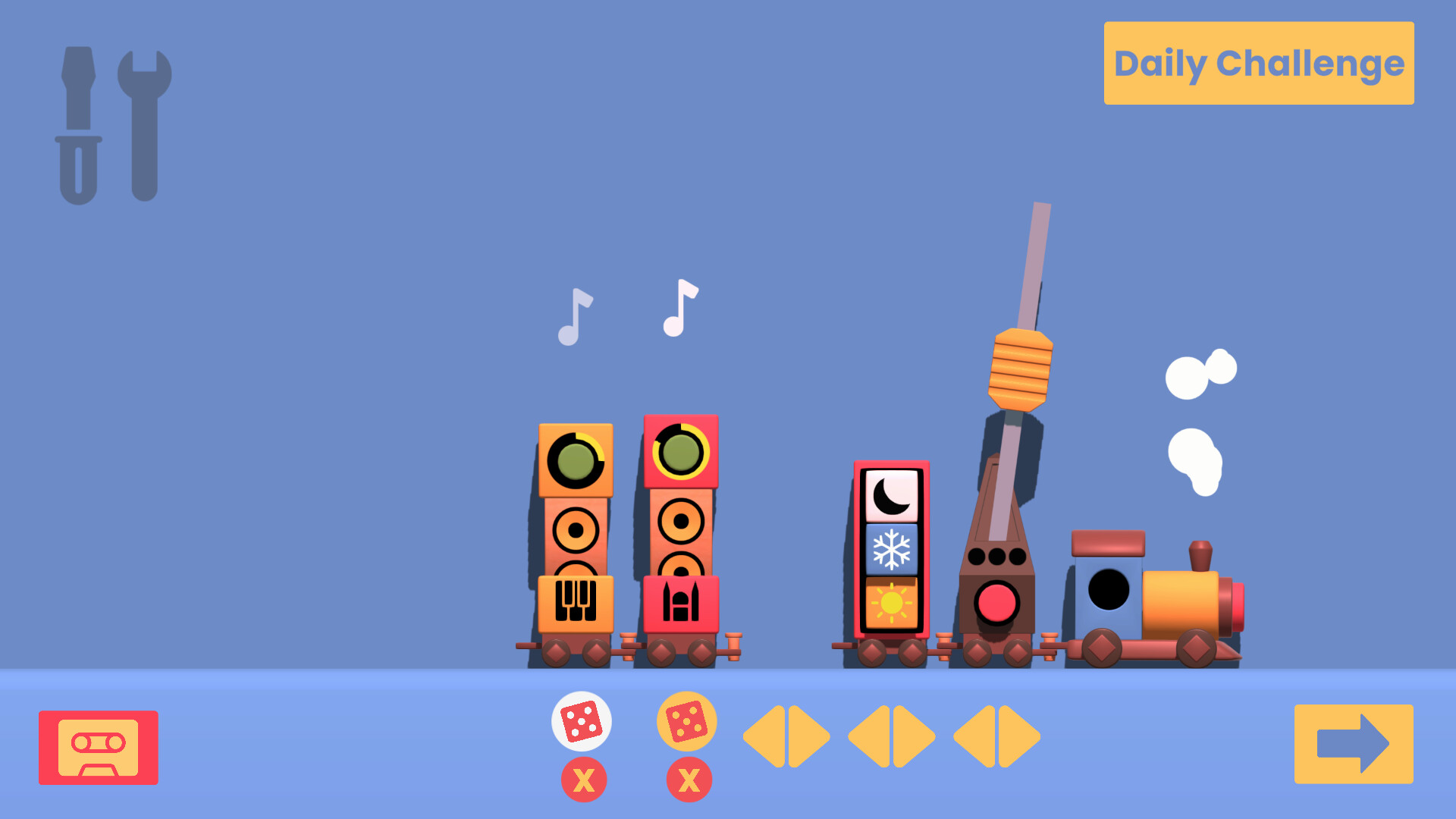
Task: Remove the piano wagon with X
Action: coord(583,780)
